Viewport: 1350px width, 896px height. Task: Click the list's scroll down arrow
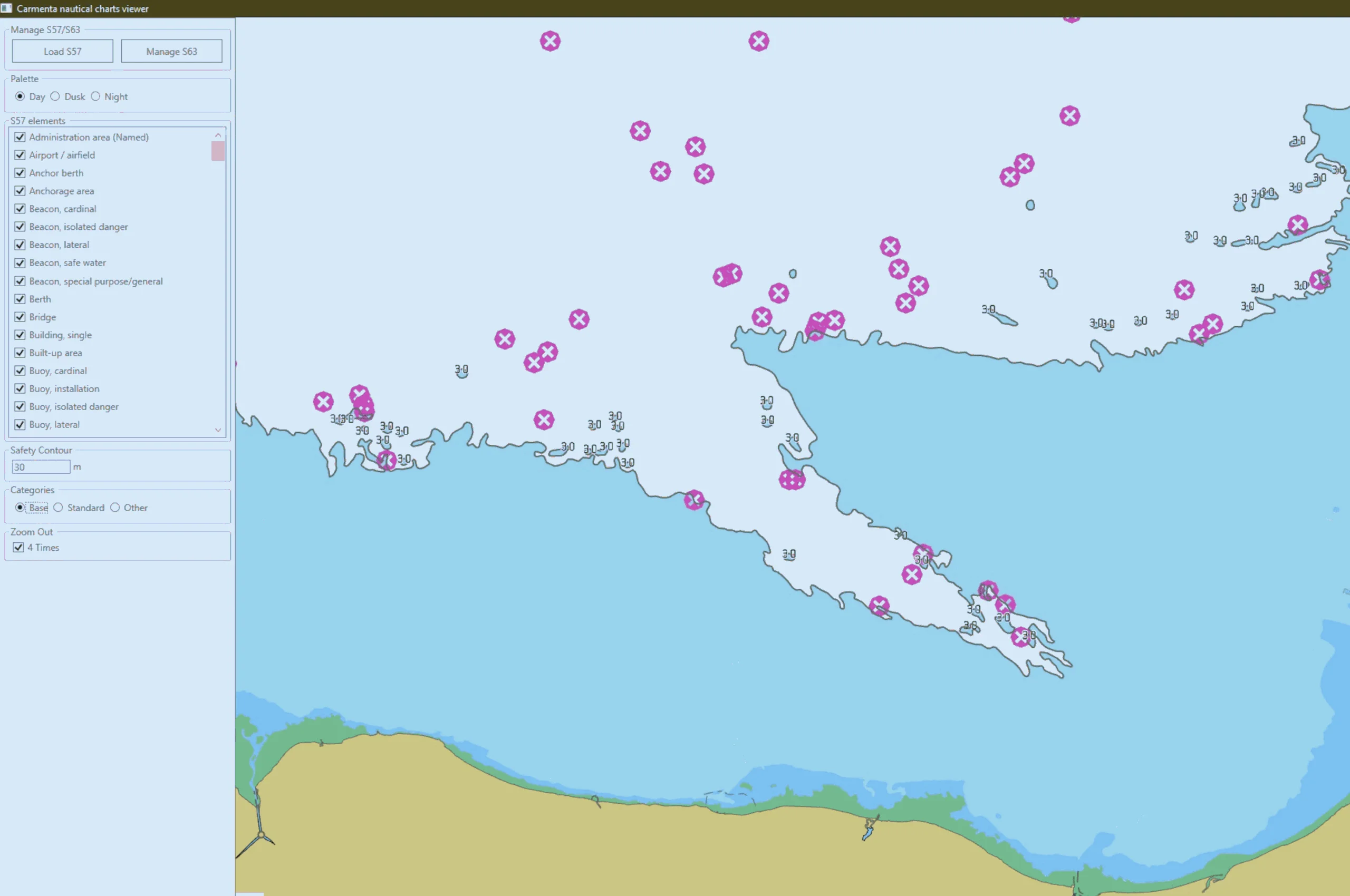pos(218,430)
